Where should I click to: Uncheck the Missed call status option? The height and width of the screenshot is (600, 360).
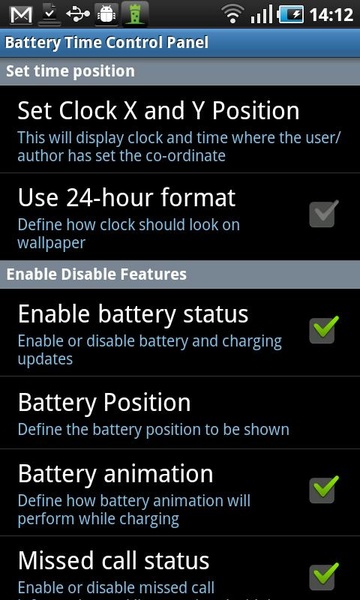tap(323, 576)
